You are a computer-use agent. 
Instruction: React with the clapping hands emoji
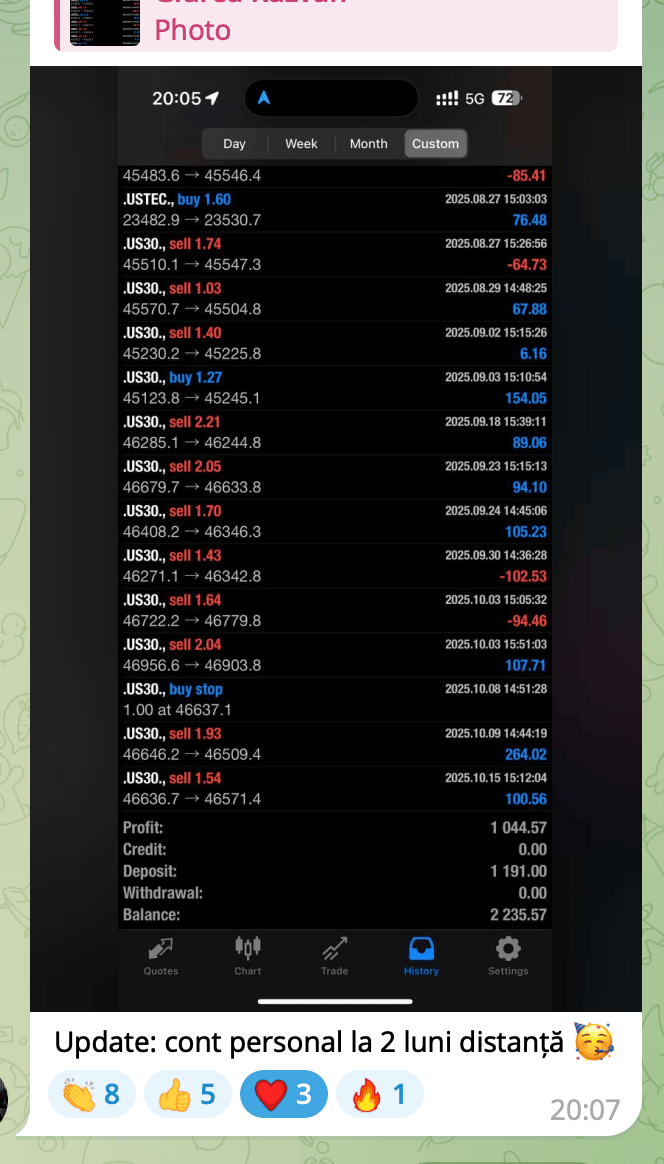click(x=91, y=1095)
